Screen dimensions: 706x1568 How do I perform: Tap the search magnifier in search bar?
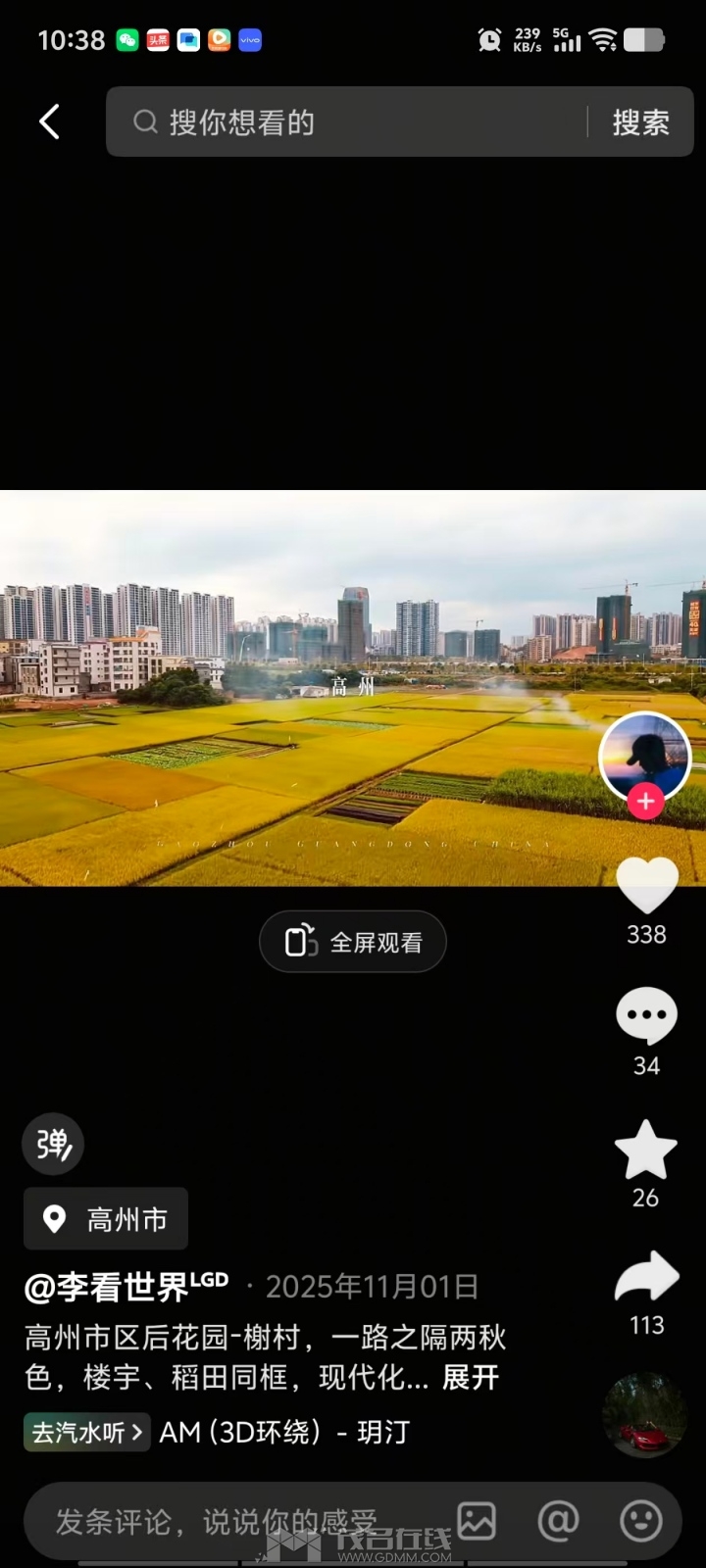click(x=145, y=122)
